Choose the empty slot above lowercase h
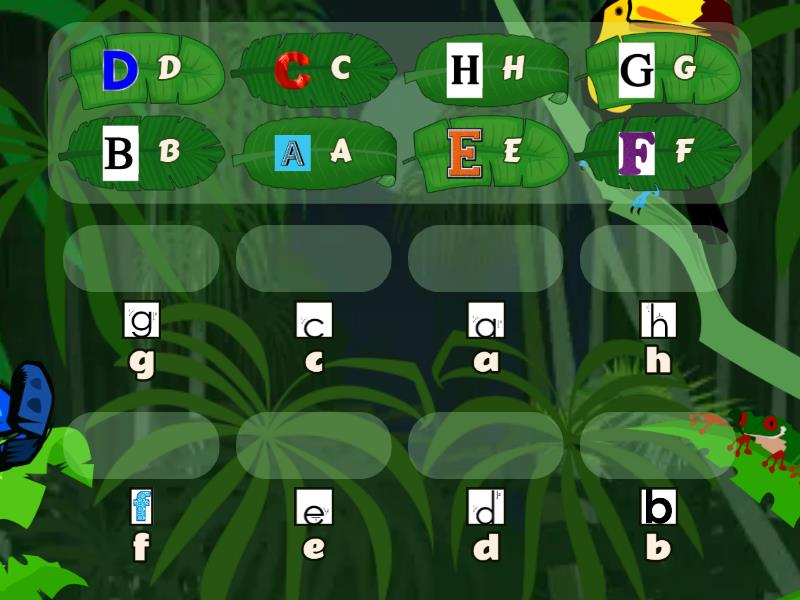 click(x=657, y=258)
